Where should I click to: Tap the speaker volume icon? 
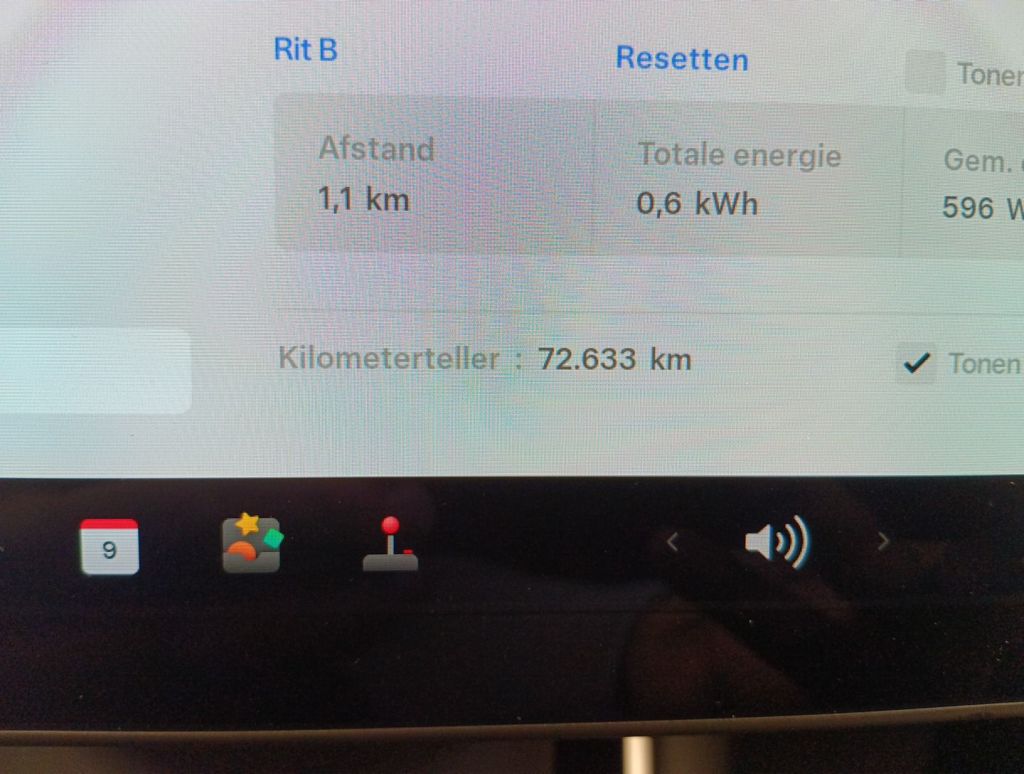point(776,543)
